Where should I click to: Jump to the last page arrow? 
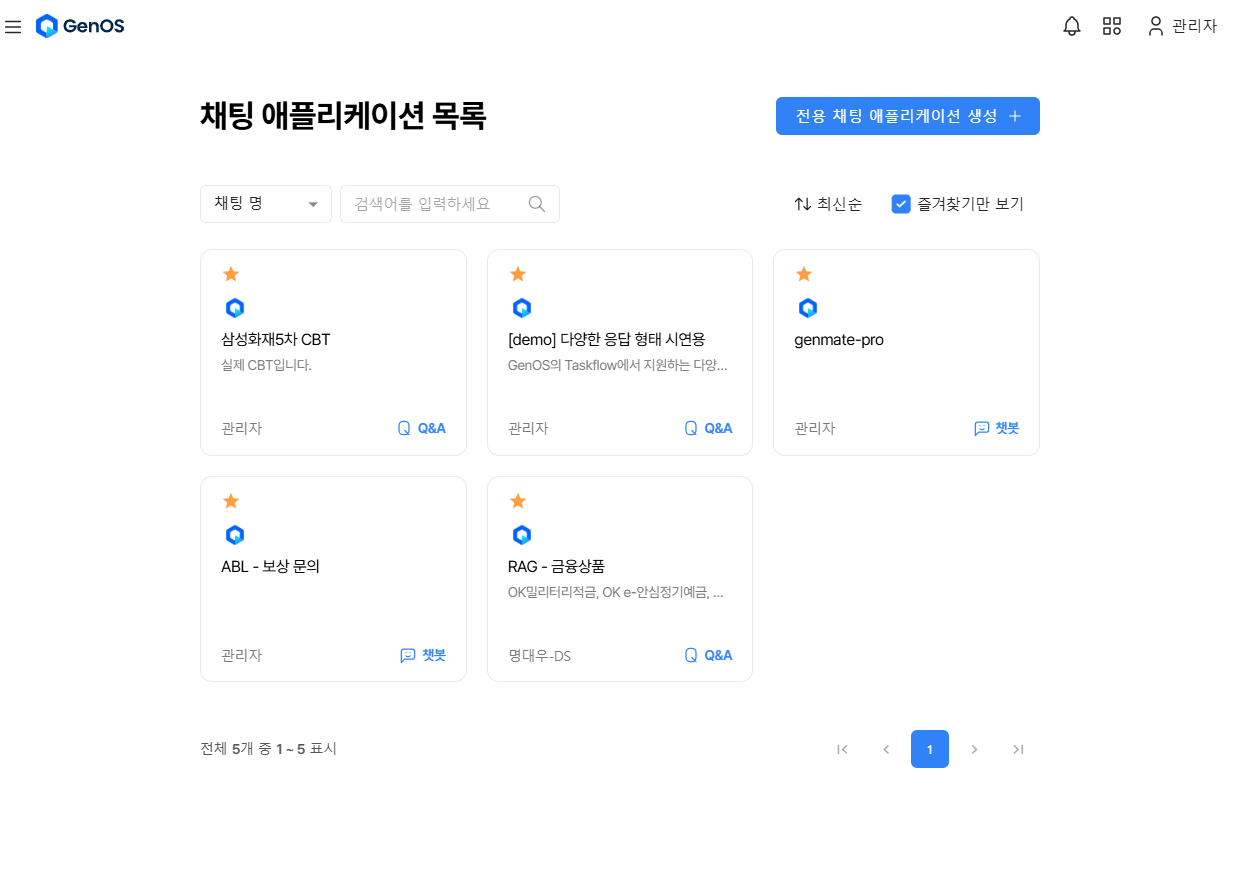click(x=1018, y=749)
